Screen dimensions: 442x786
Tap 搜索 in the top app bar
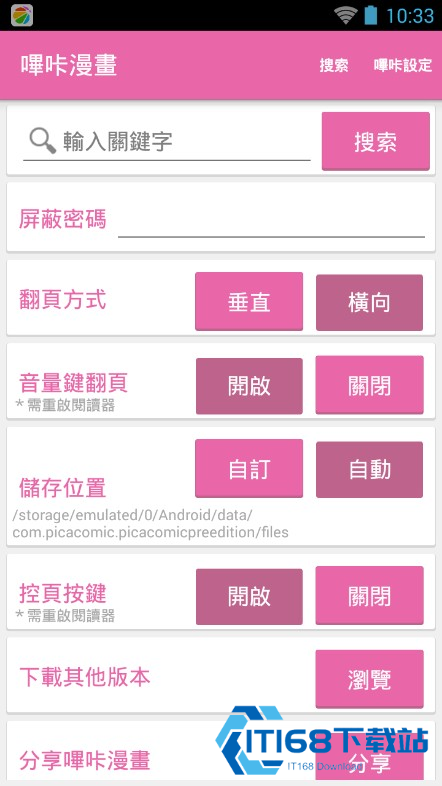334,65
